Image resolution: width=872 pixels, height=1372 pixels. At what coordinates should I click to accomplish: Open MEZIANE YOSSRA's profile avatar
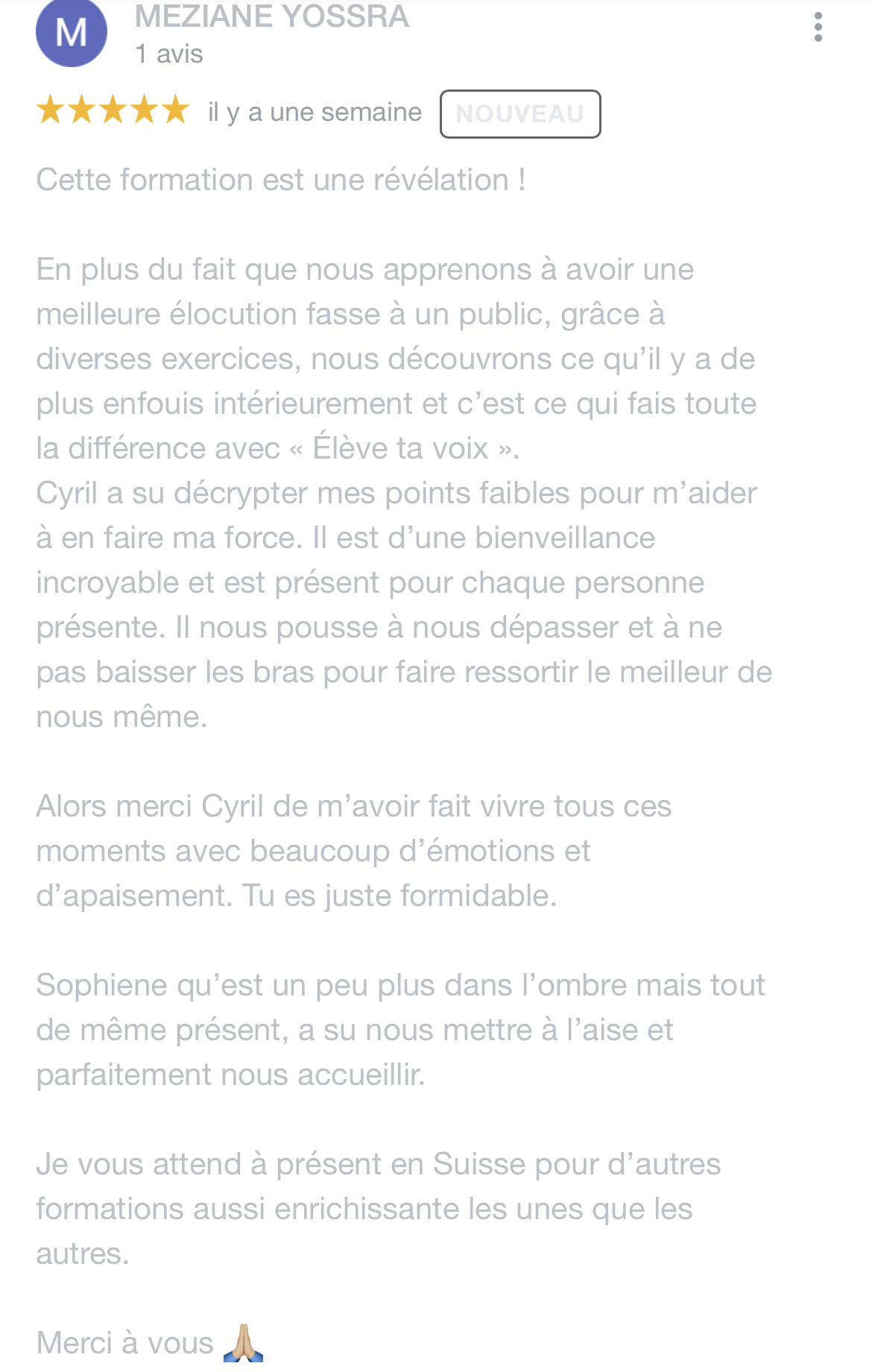coord(72,34)
